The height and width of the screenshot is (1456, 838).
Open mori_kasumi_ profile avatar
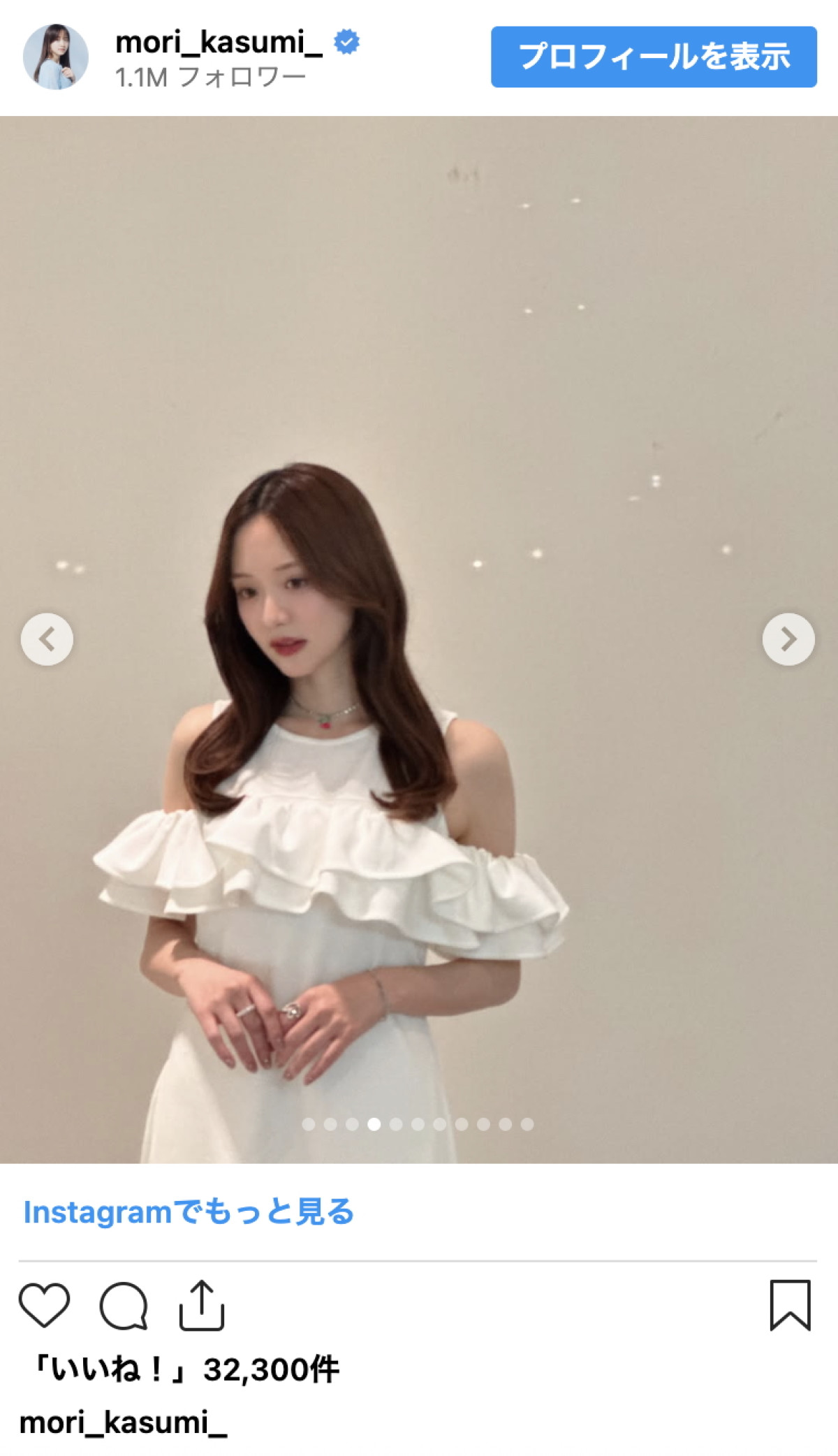[56, 57]
